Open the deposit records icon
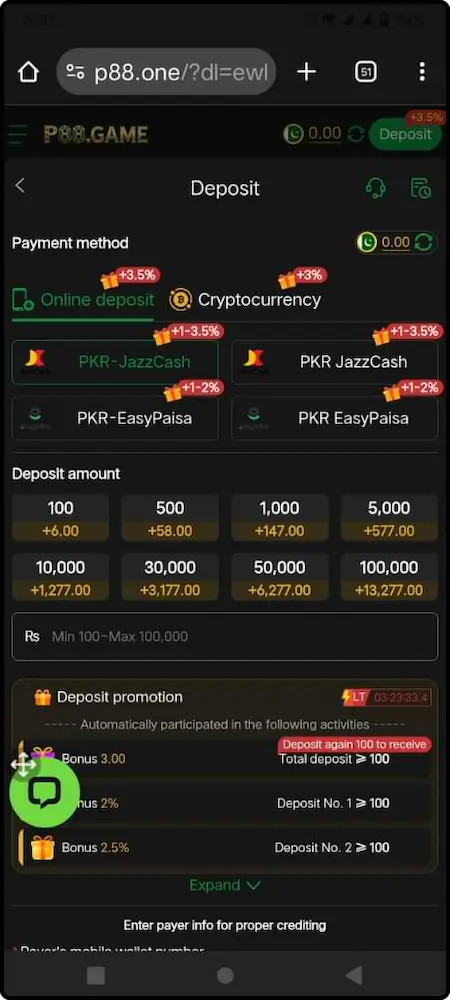Viewport: 450px width, 1000px height. 421,188
